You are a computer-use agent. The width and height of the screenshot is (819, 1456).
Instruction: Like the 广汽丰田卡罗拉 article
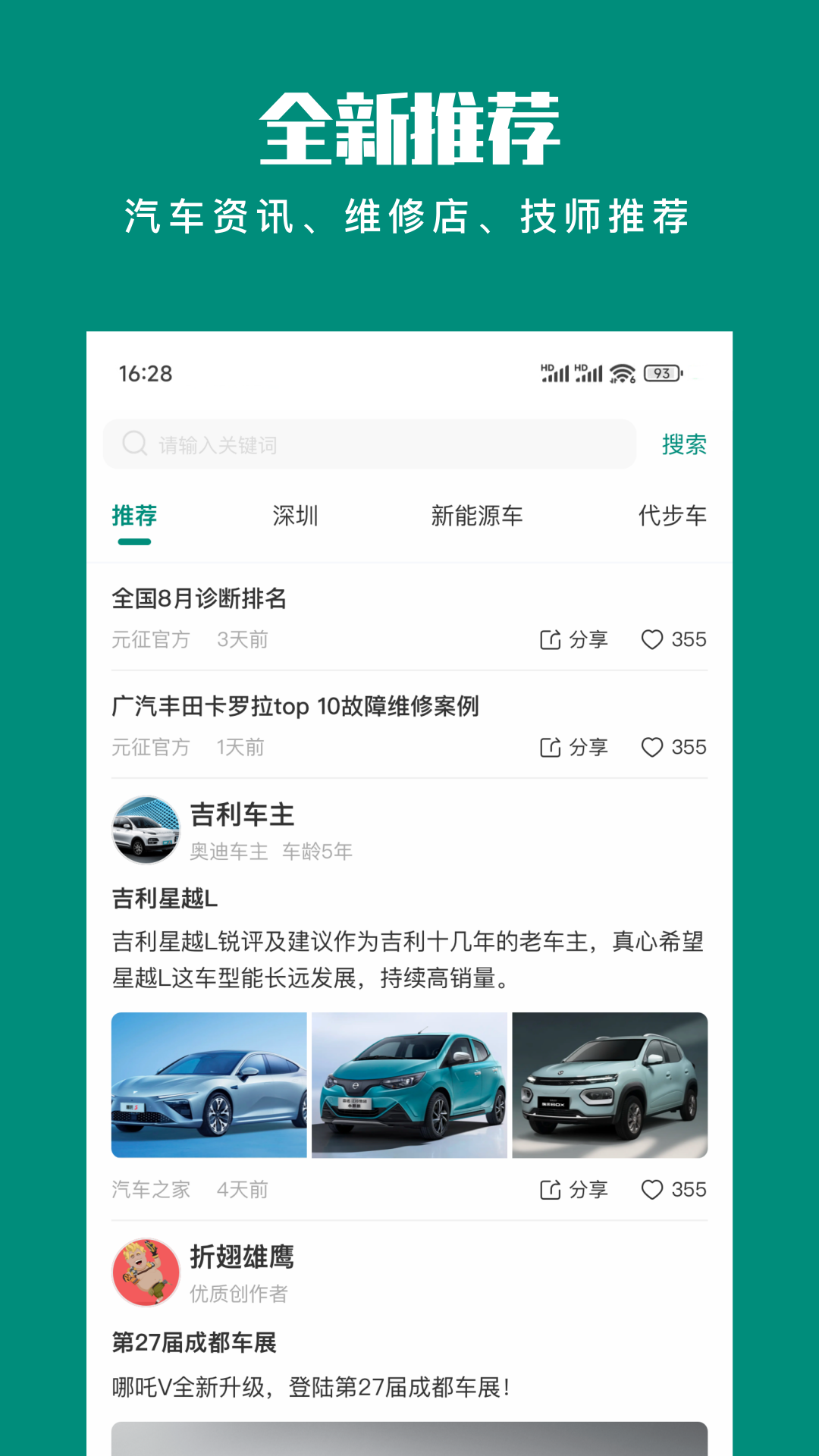pos(651,748)
